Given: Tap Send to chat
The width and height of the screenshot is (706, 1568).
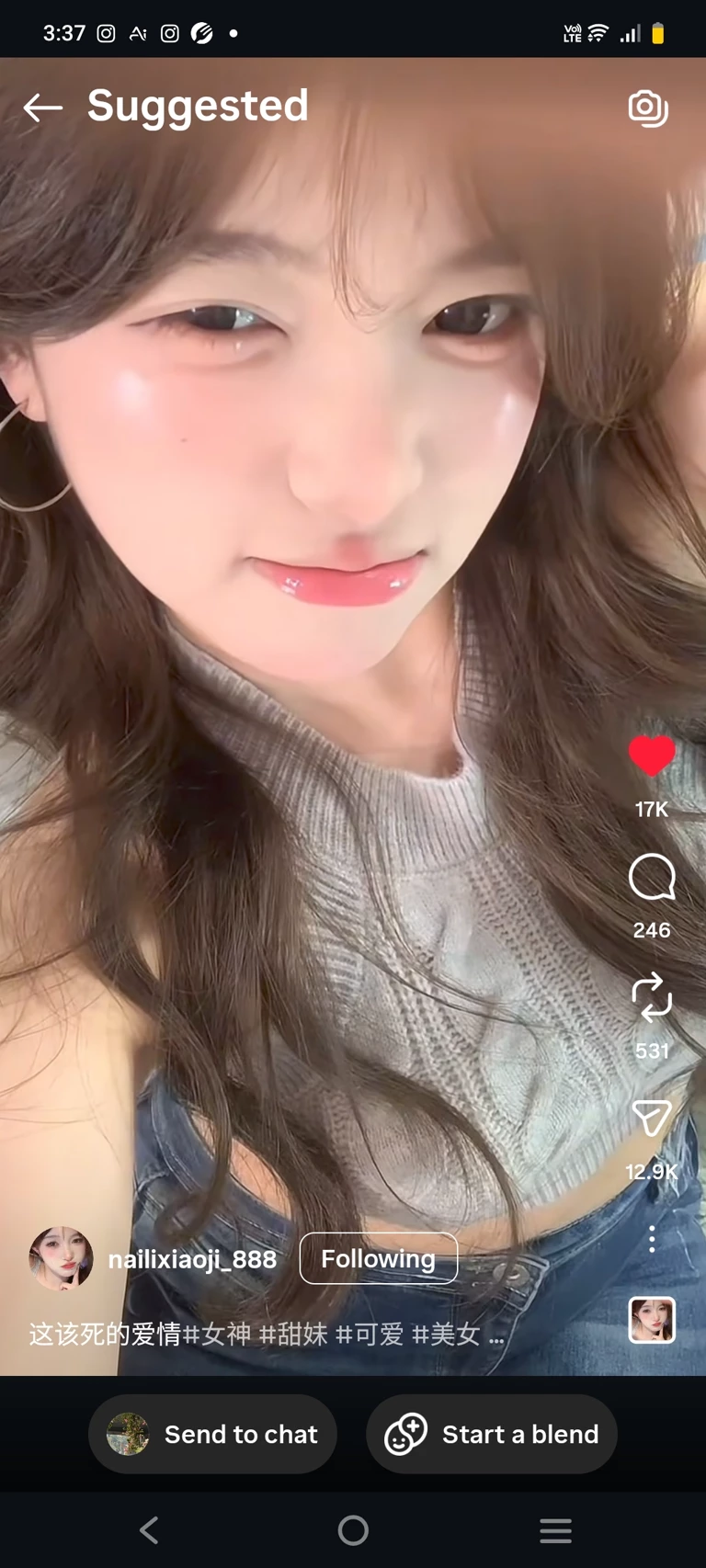Looking at the screenshot, I should [212, 1434].
